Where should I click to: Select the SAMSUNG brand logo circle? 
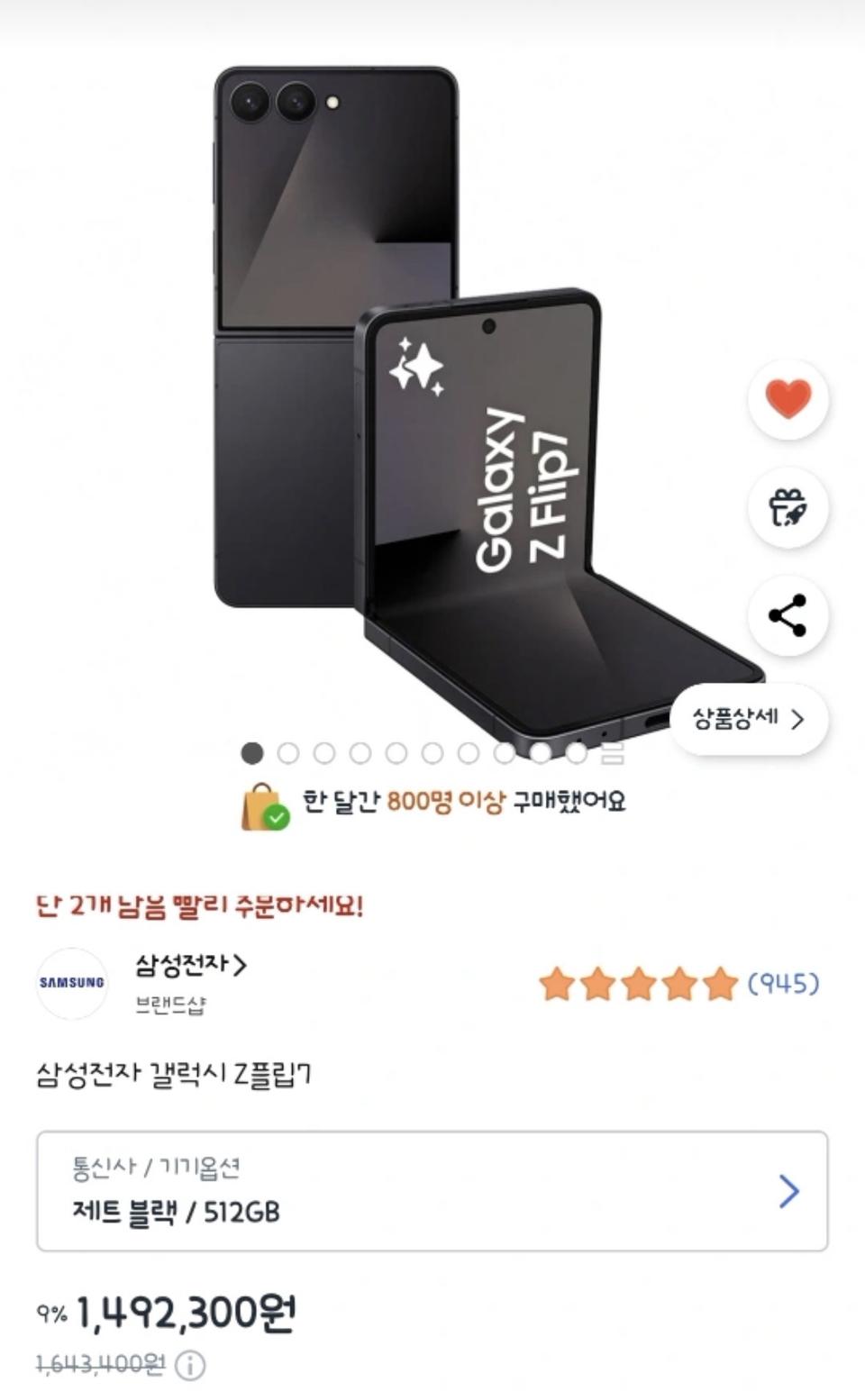[x=74, y=983]
